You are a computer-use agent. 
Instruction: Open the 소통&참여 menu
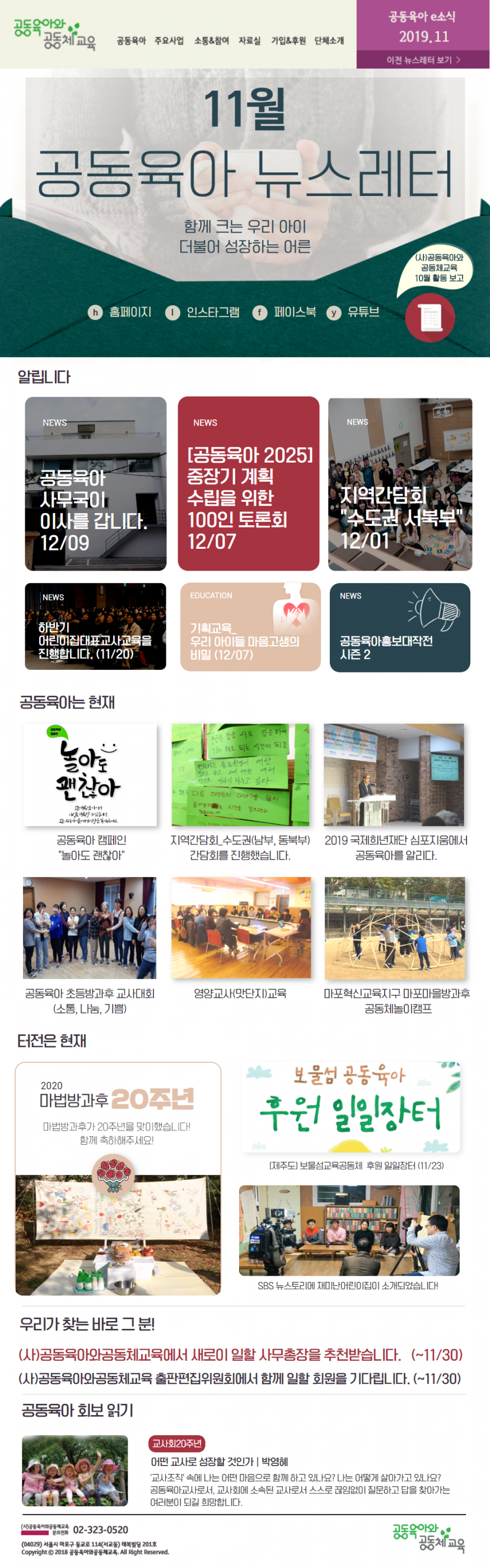[211, 41]
